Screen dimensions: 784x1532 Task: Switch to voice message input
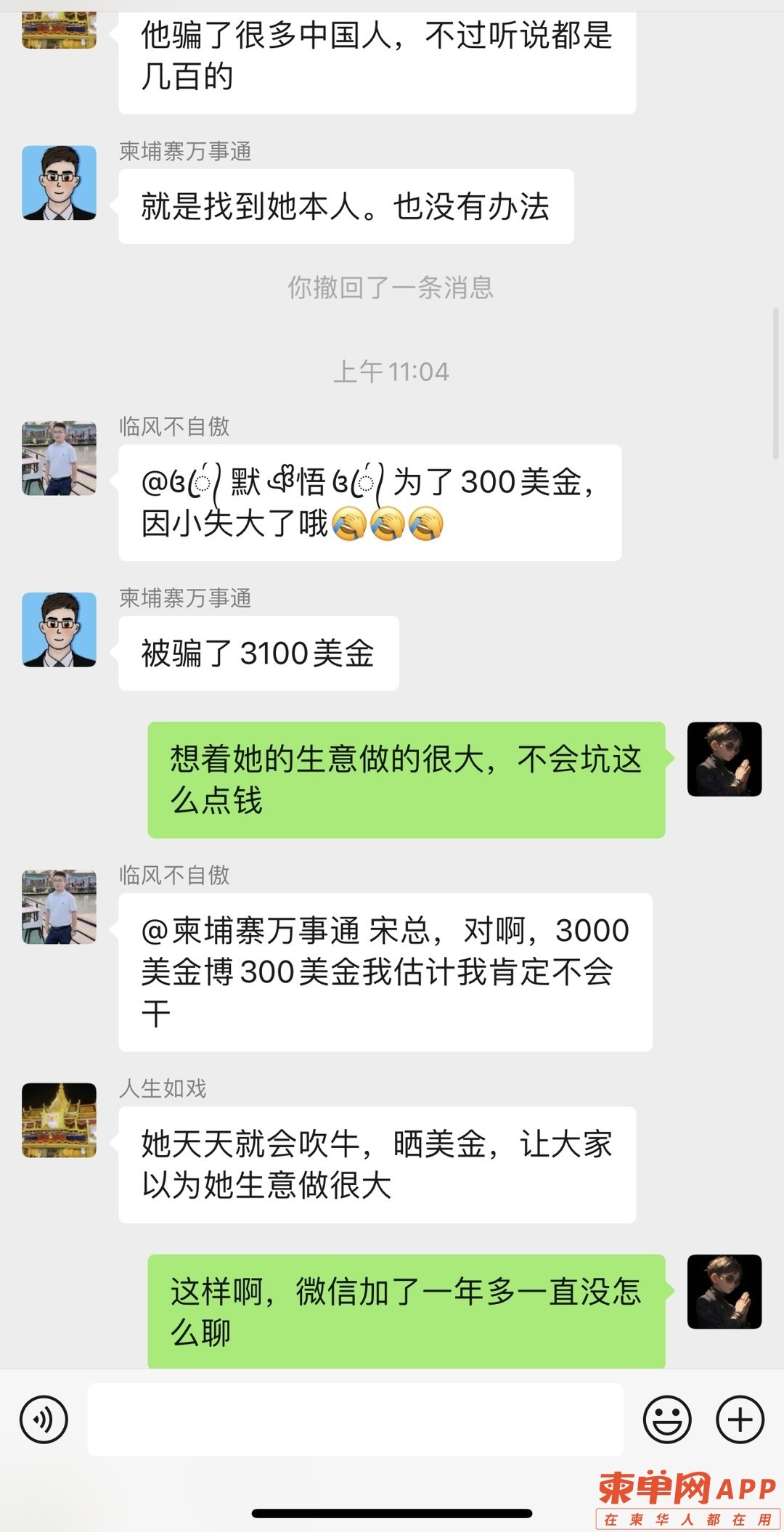click(x=44, y=1419)
